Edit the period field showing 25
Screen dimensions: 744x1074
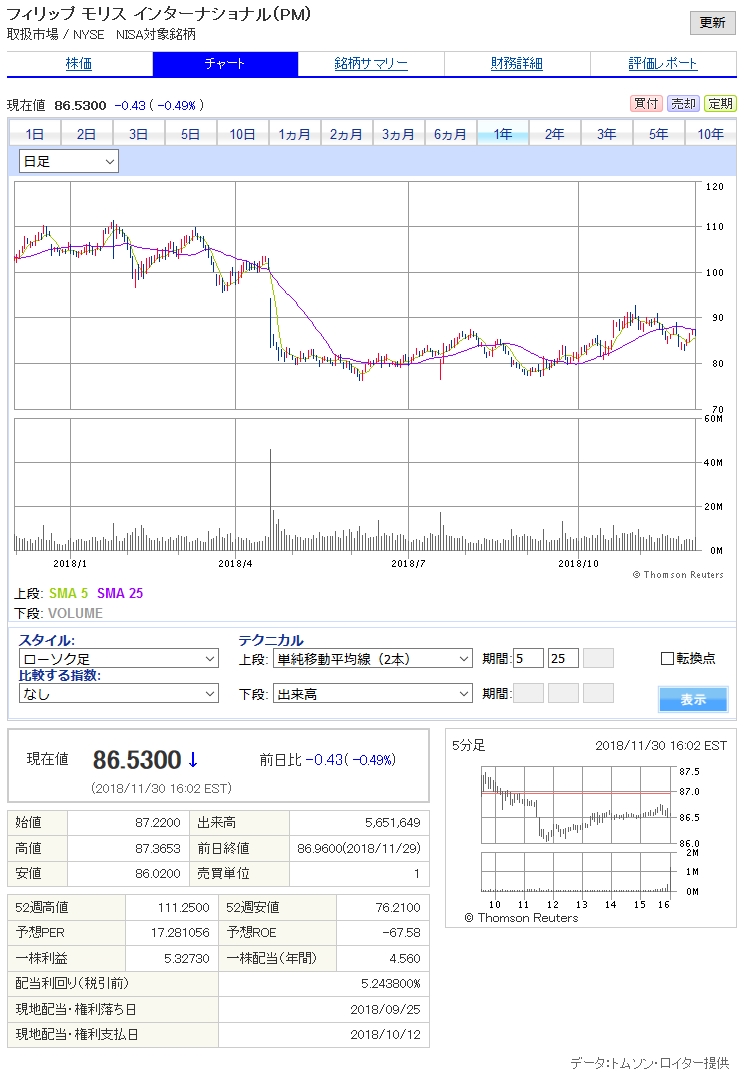click(x=563, y=658)
